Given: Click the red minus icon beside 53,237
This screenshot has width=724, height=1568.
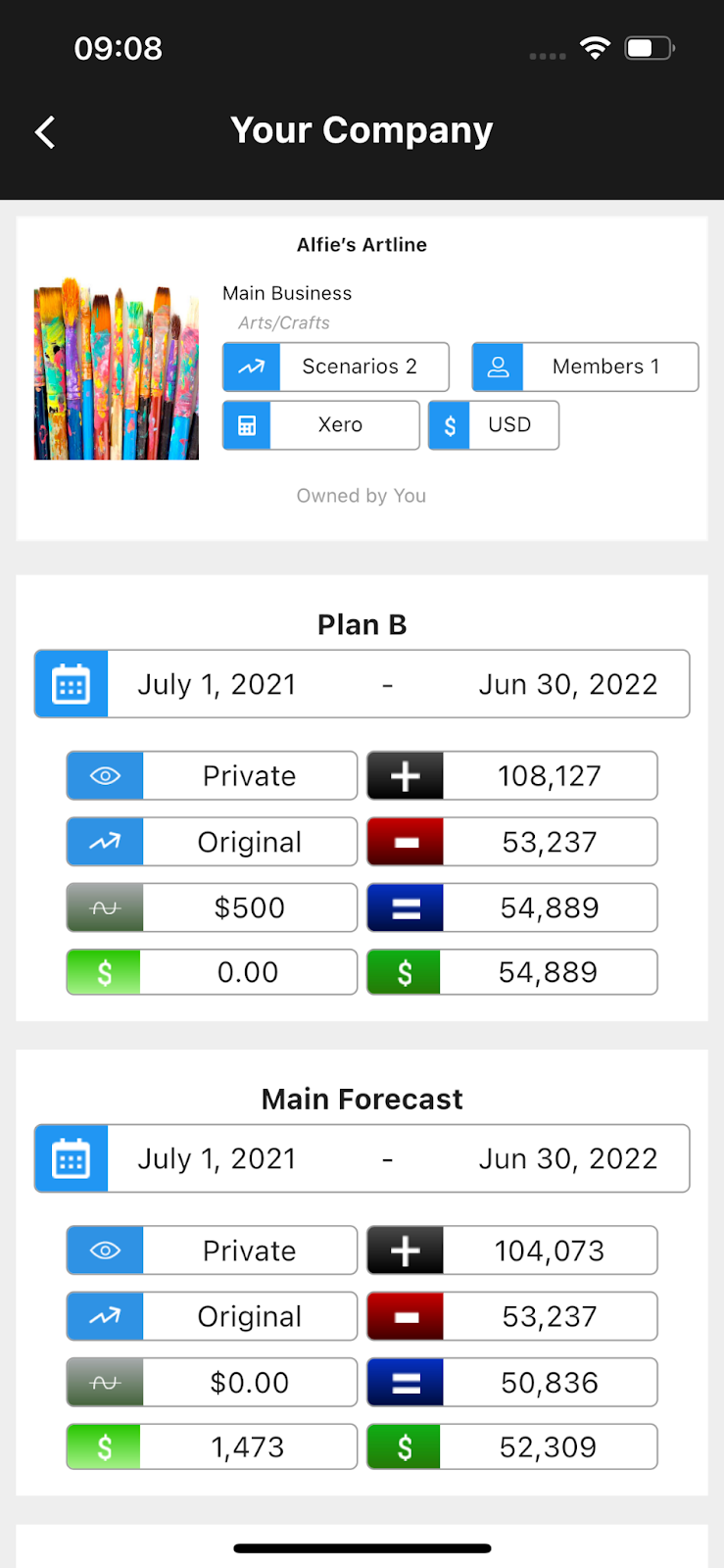Looking at the screenshot, I should [405, 841].
